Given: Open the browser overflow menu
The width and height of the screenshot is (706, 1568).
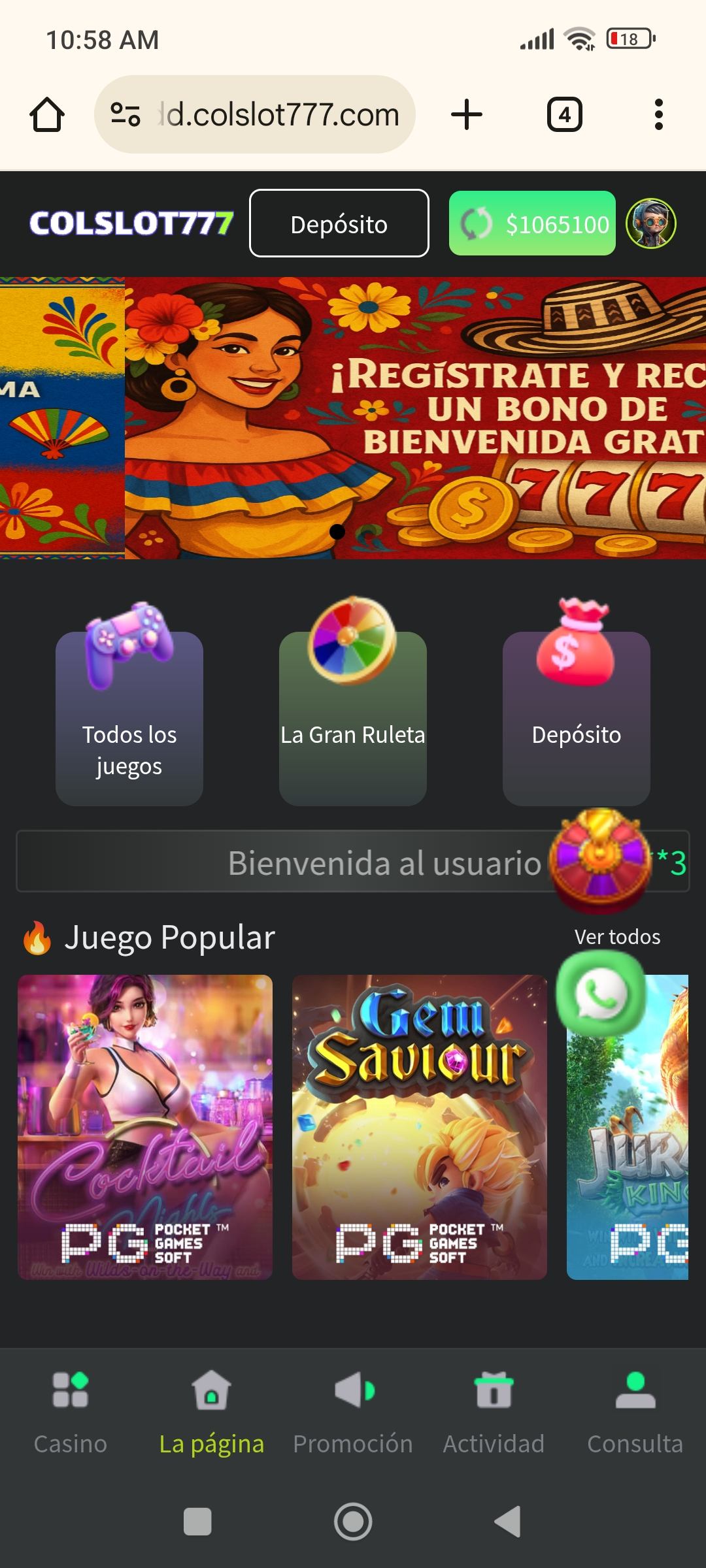Looking at the screenshot, I should [658, 115].
